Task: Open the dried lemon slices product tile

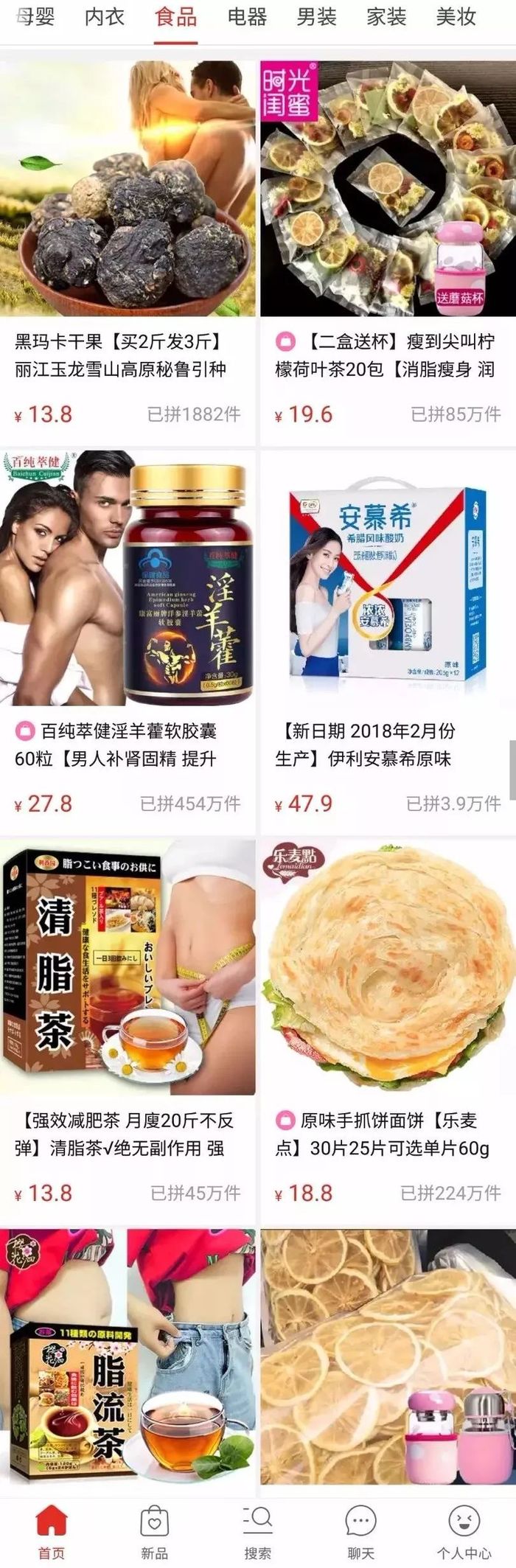Action: [x=388, y=1356]
